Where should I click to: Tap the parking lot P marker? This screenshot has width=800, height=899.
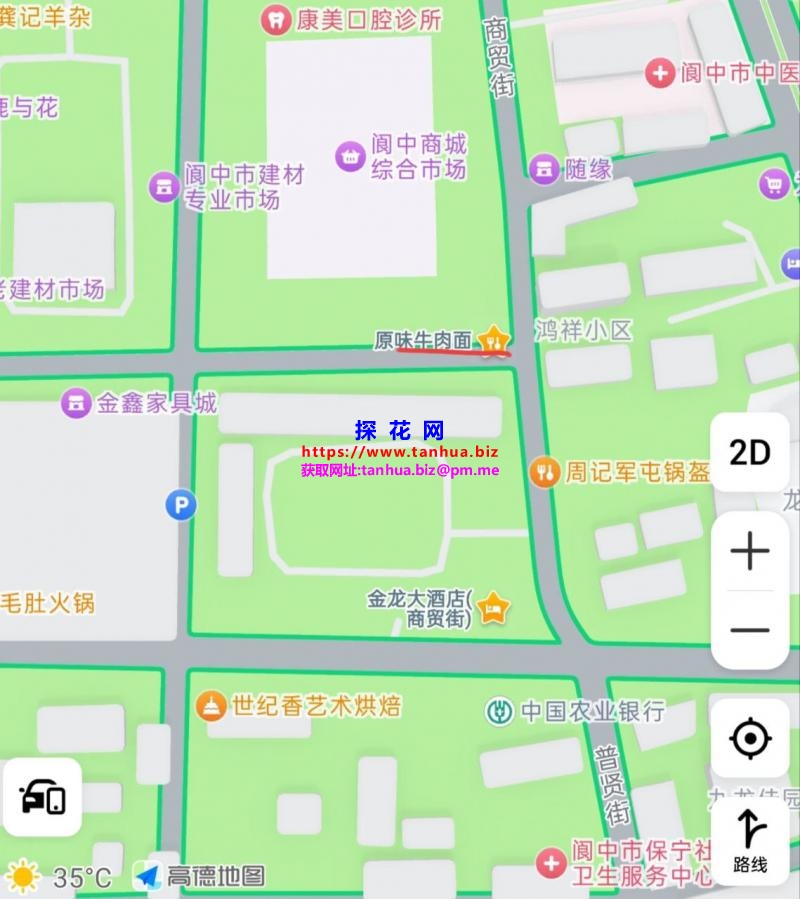pos(181,506)
